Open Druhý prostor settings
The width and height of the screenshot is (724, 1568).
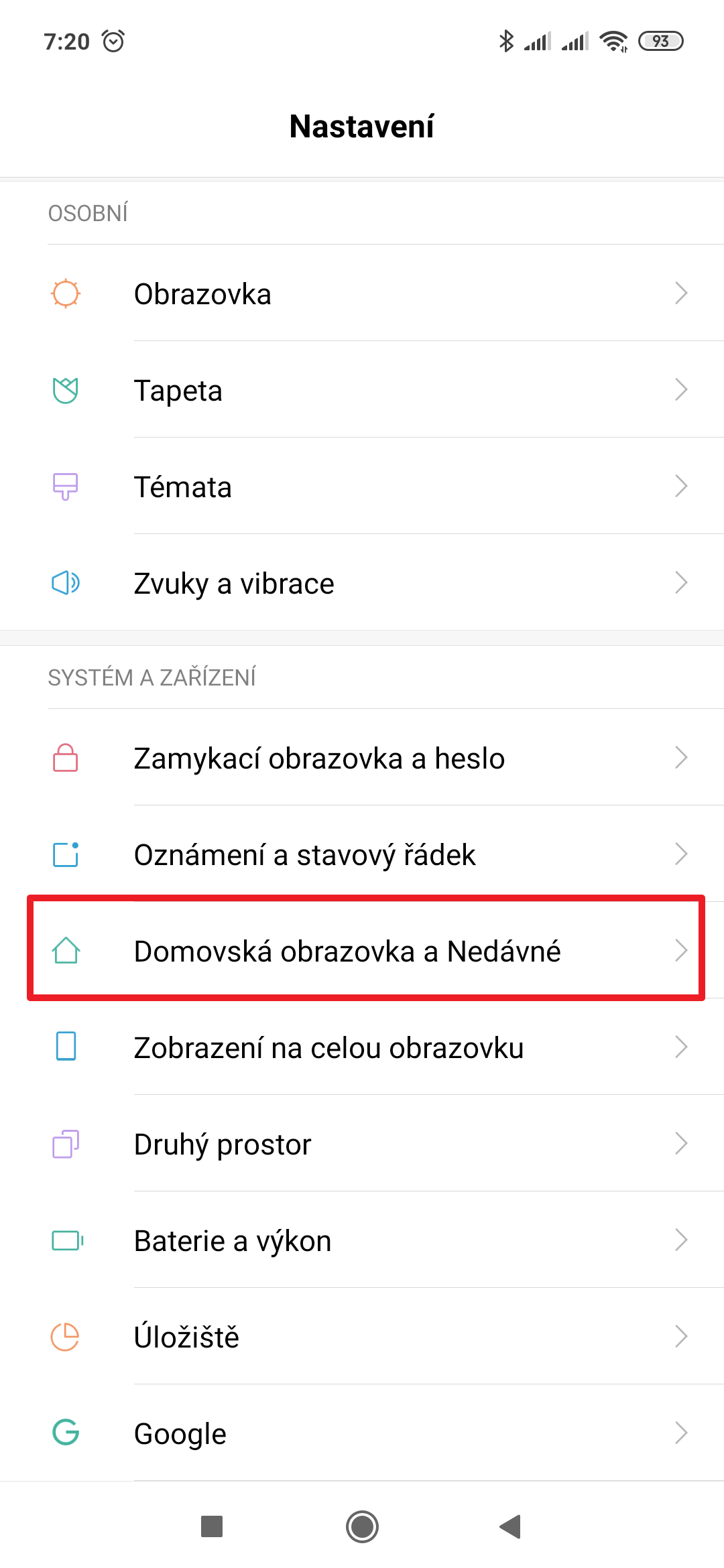[x=362, y=1144]
